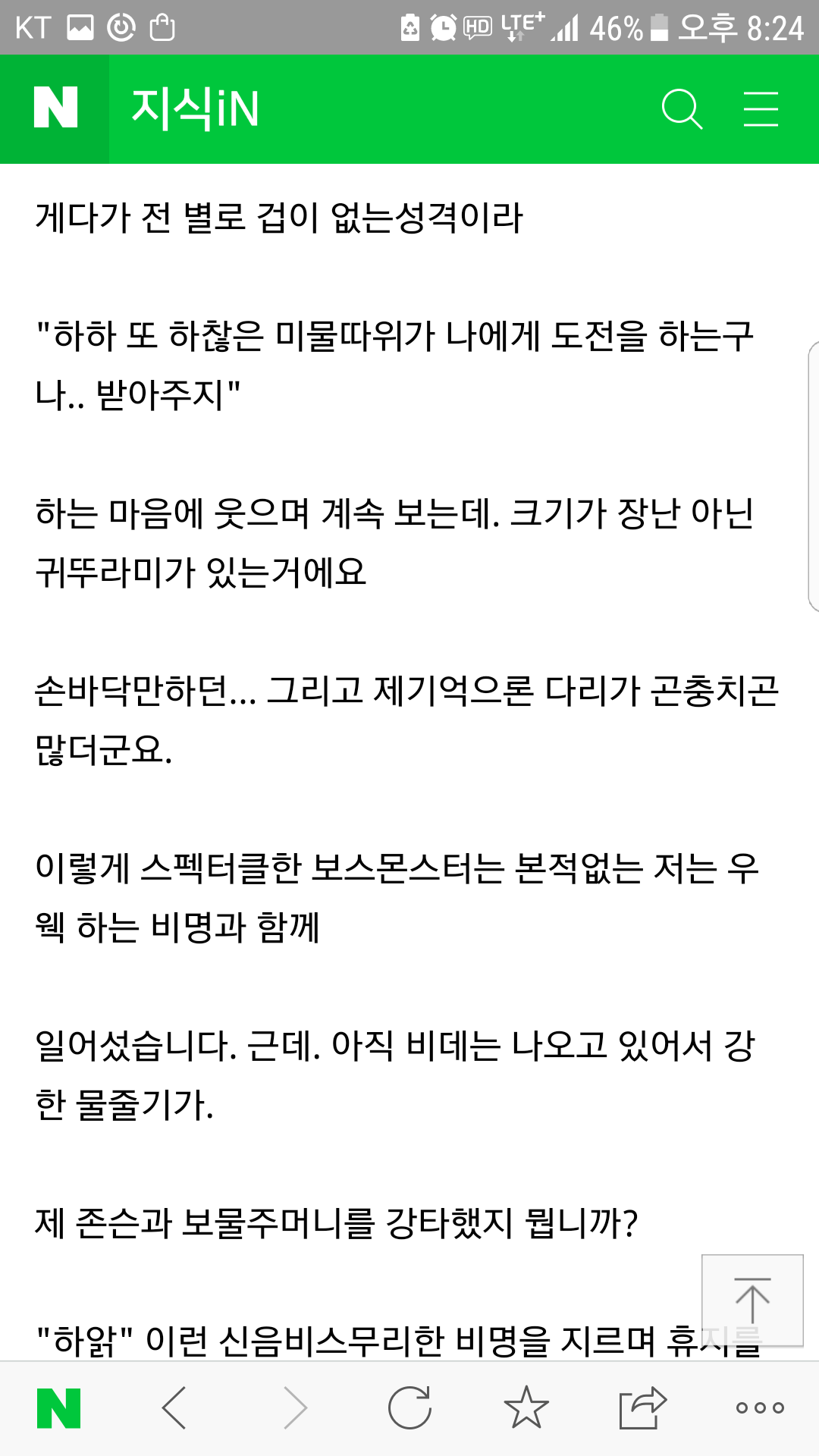
Task: Bookmark this page with the star
Action: click(x=526, y=1408)
